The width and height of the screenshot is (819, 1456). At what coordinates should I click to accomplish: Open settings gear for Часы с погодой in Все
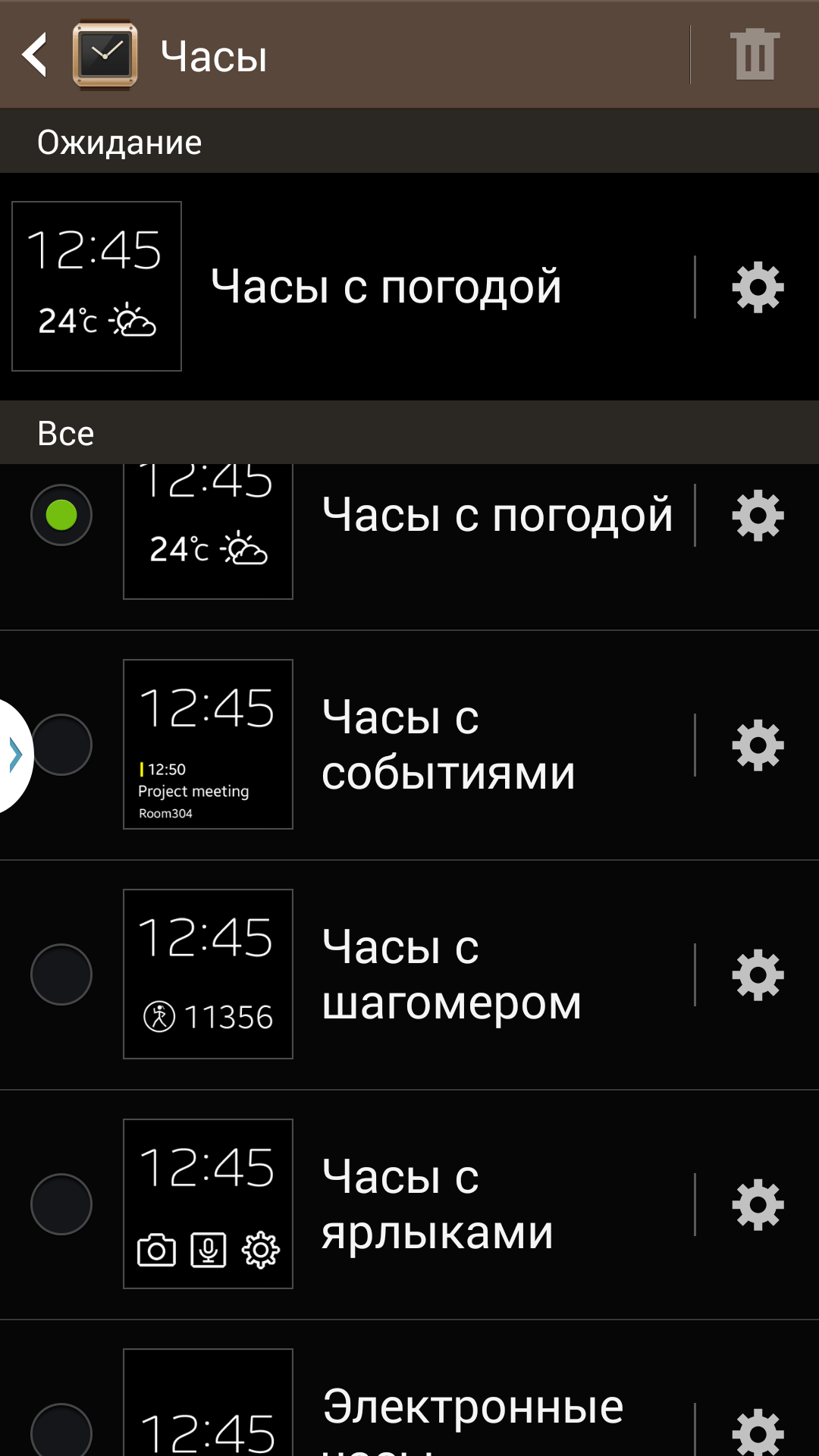tap(758, 516)
